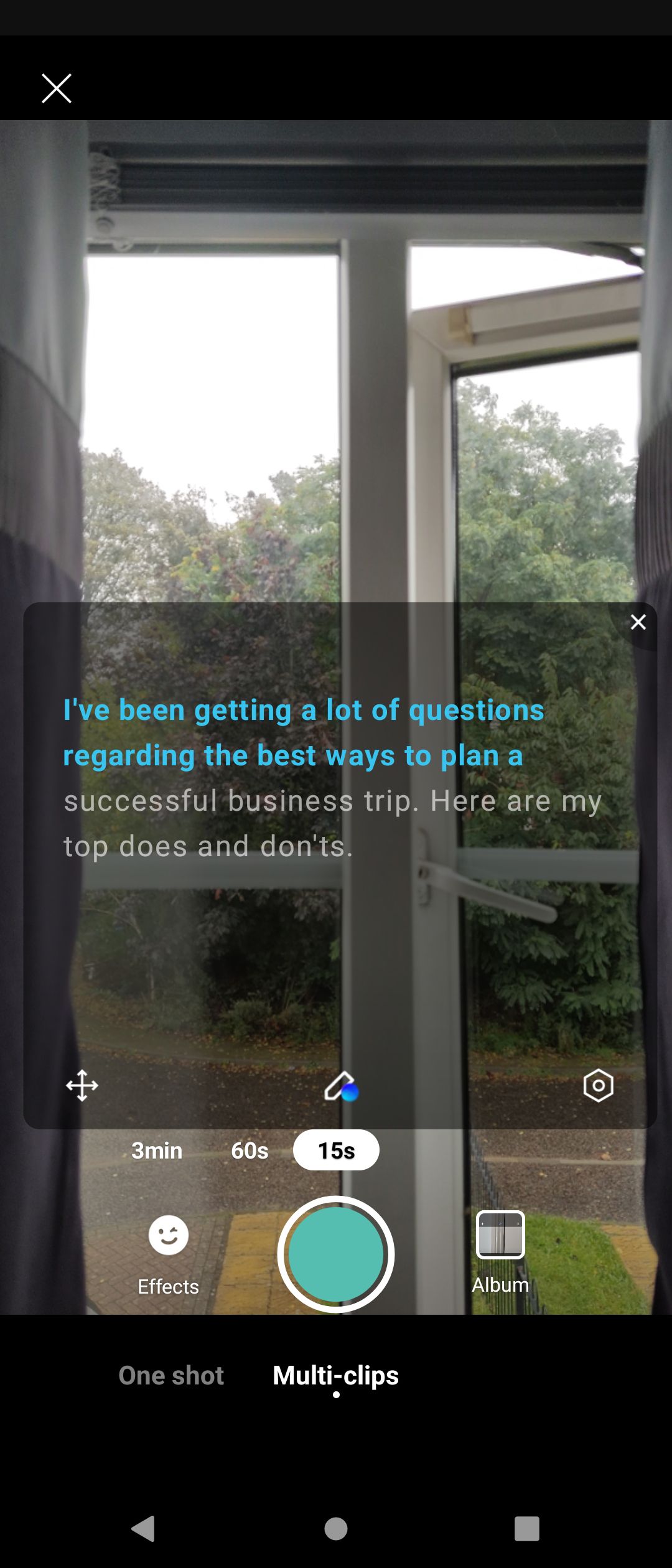Tap the teleprompter move handle icon
The height and width of the screenshot is (1568, 672).
(82, 1086)
